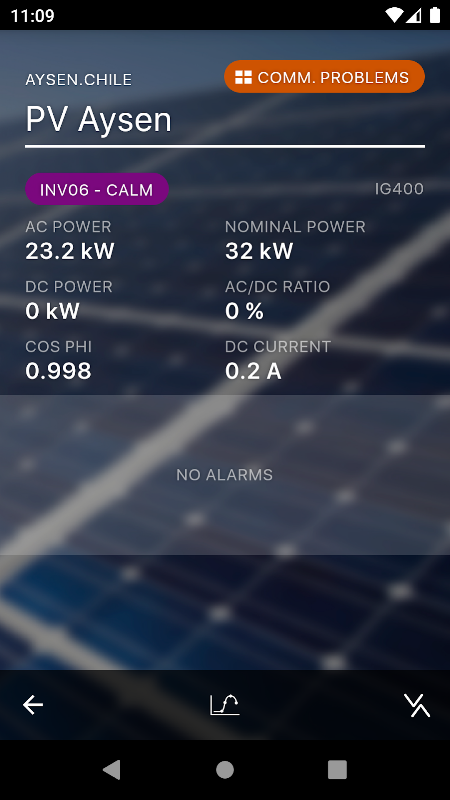Open recent apps from navigation bar
Viewport: 450px width, 800px height.
337,769
